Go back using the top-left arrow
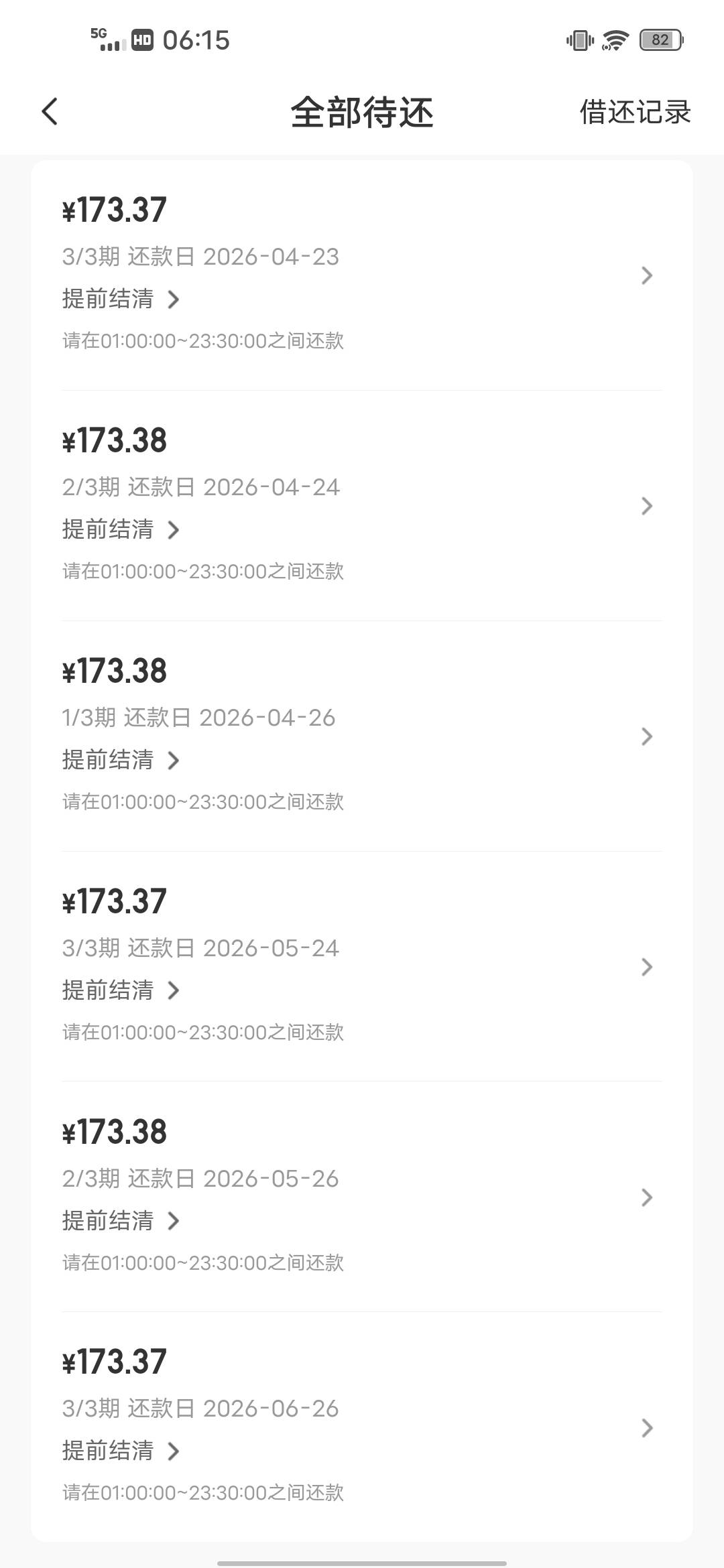The image size is (724, 1568). 50,112
